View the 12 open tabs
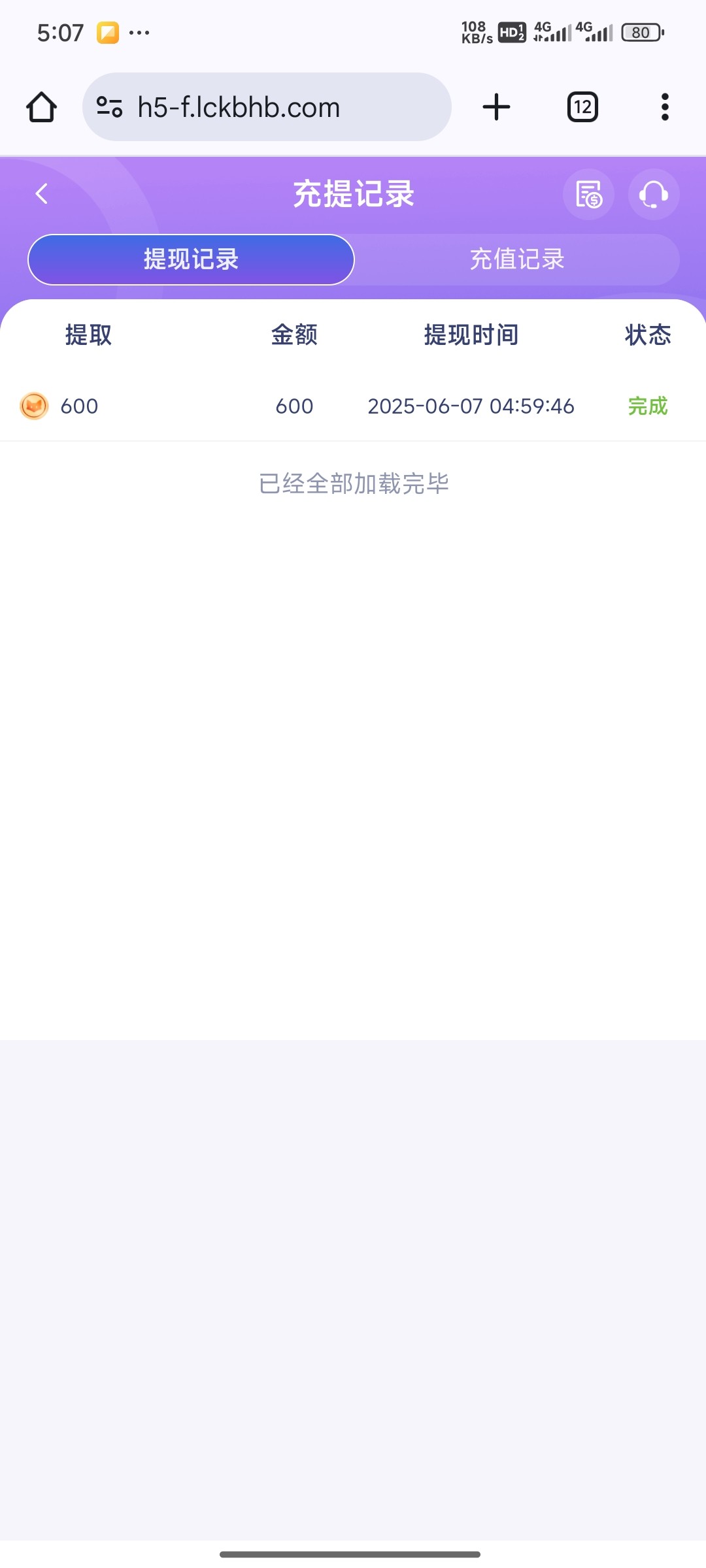This screenshot has width=706, height=1568. pos(582,107)
